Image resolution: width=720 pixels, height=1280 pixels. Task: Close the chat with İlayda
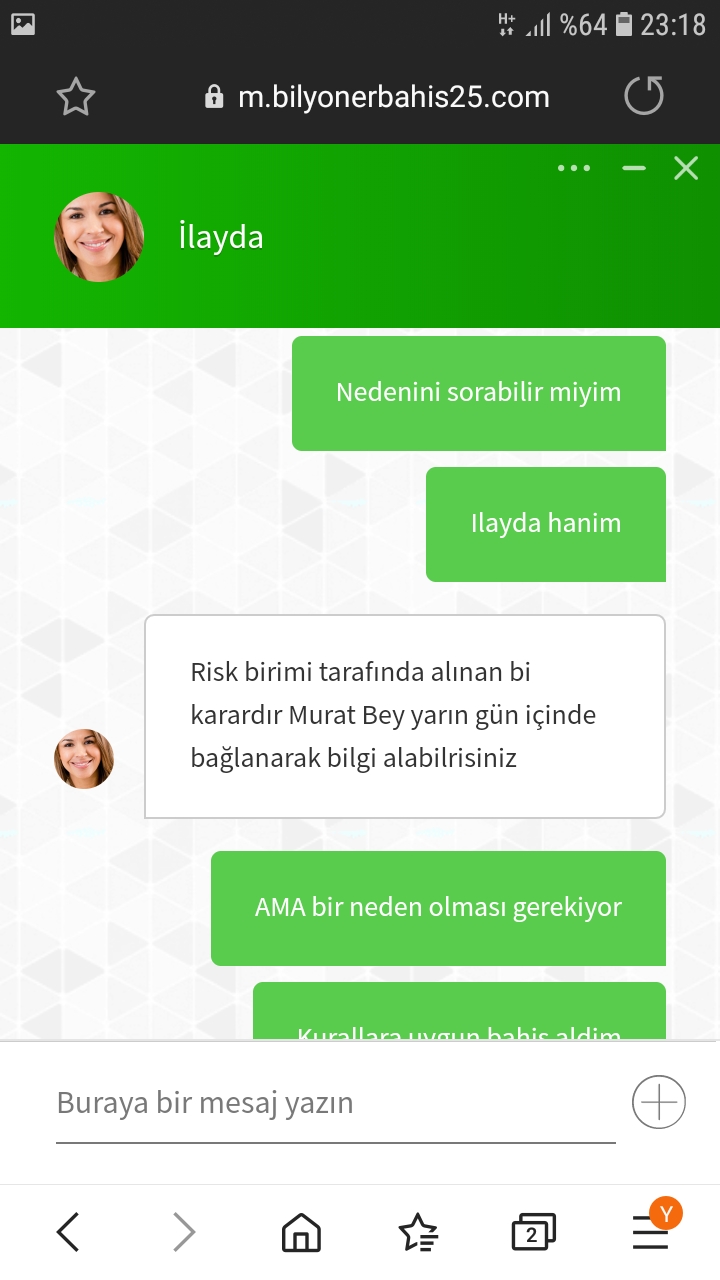[686, 168]
